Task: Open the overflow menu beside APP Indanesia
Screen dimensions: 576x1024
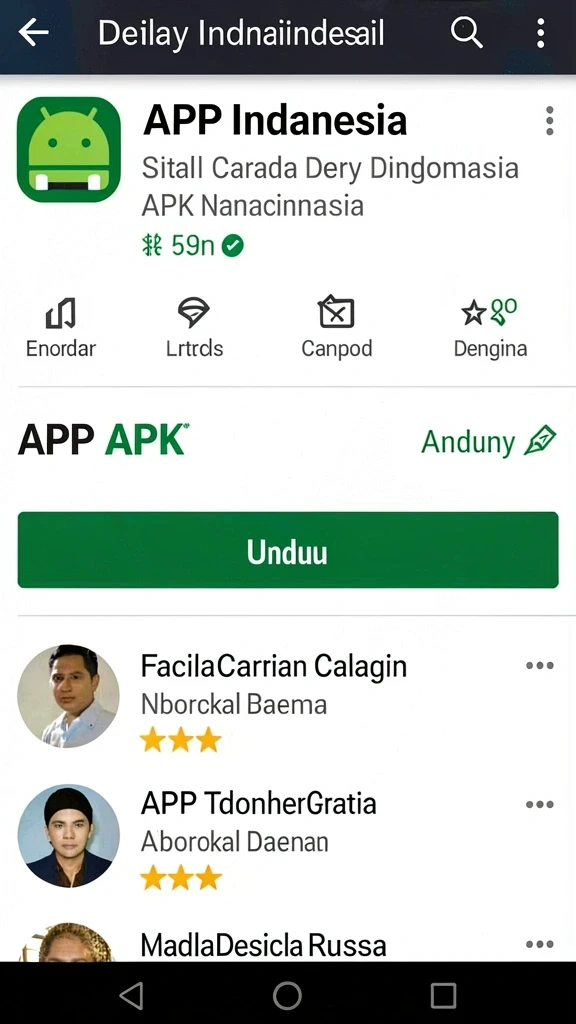Action: click(550, 121)
